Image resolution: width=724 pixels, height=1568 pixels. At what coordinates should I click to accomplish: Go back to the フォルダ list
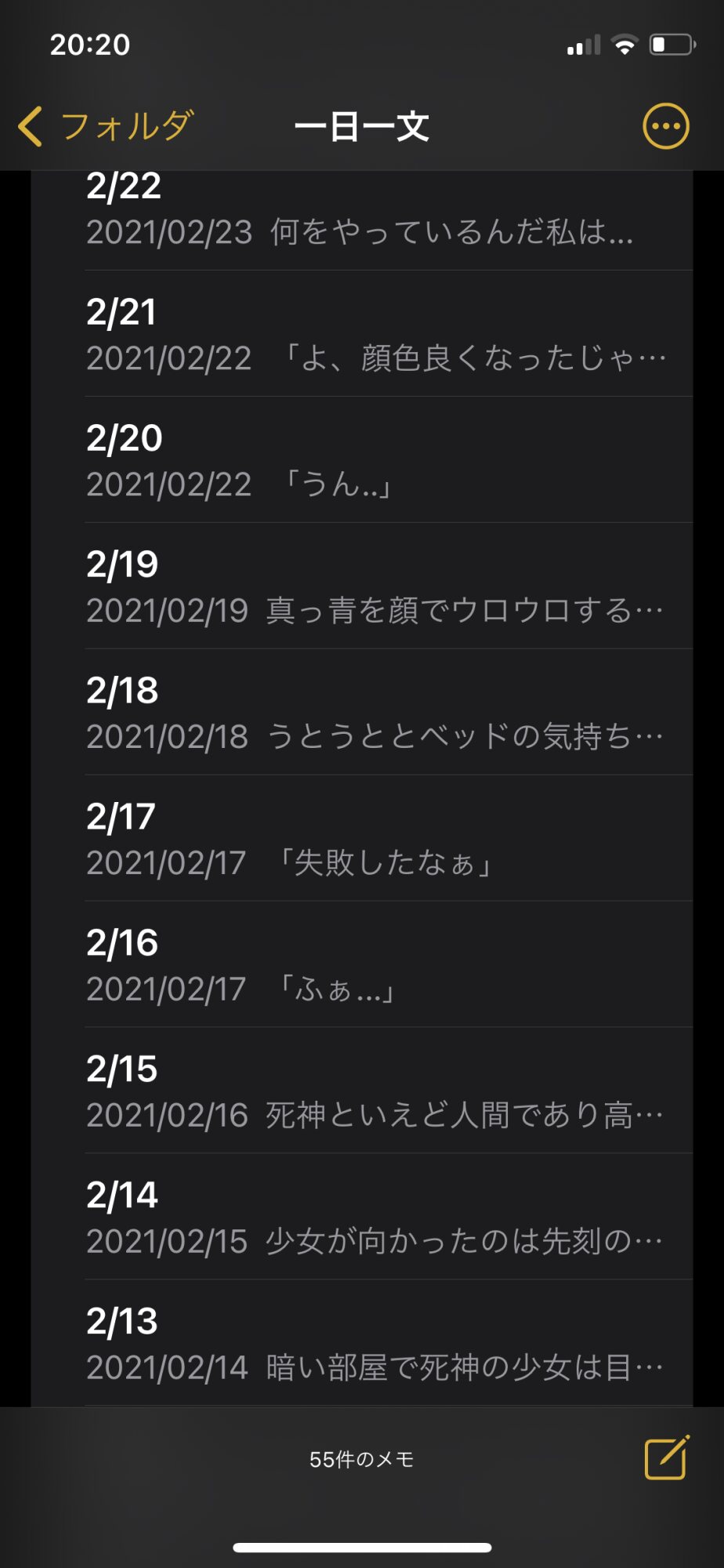pos(106,126)
